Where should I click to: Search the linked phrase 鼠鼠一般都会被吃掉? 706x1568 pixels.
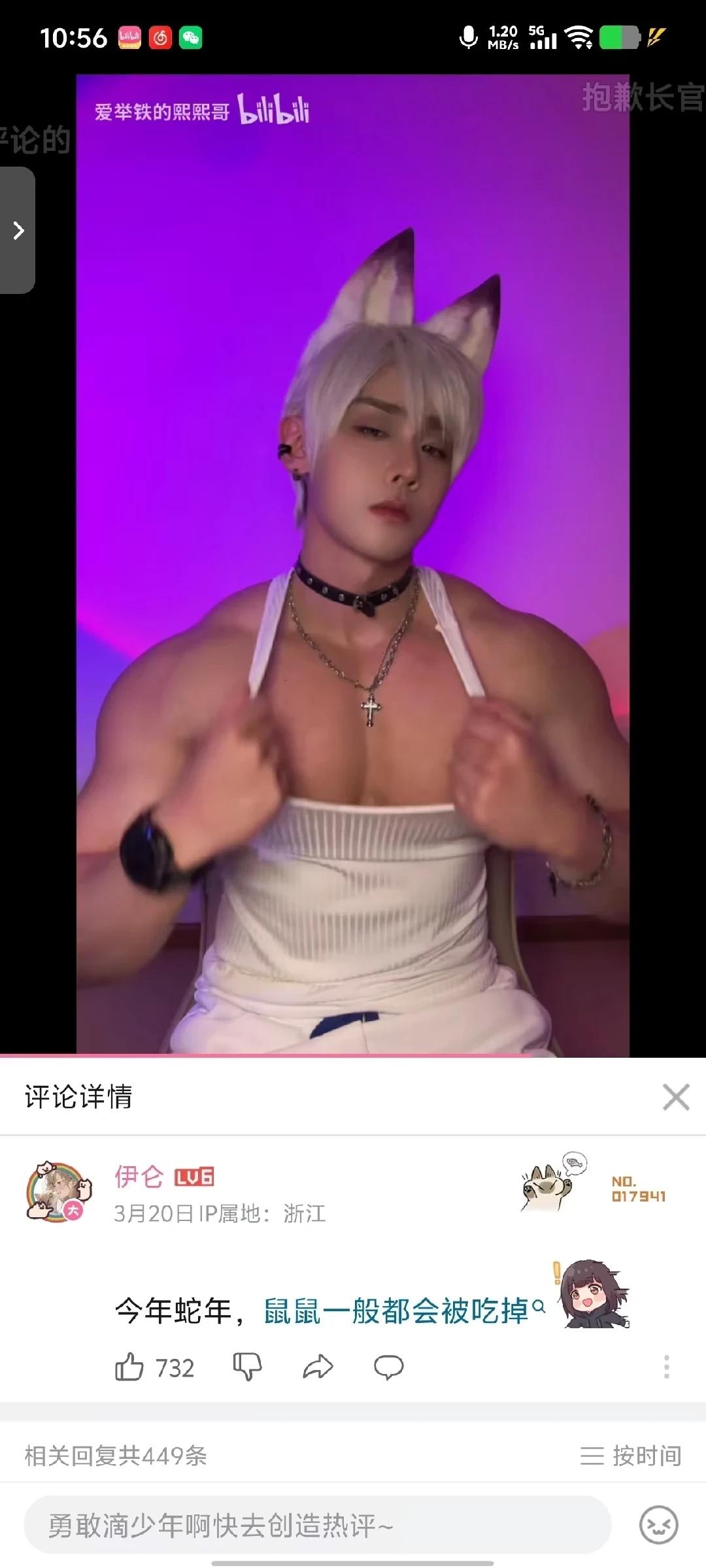[x=397, y=1311]
